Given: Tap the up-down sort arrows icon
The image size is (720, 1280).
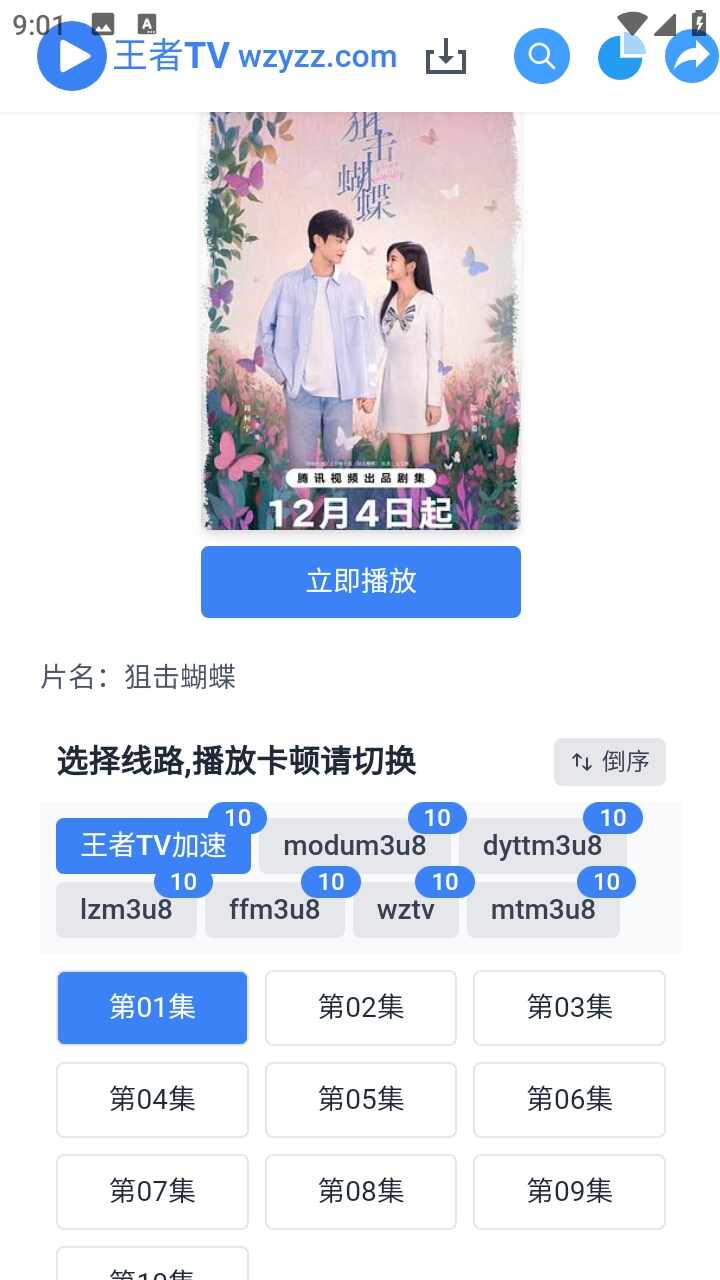Looking at the screenshot, I should point(583,761).
